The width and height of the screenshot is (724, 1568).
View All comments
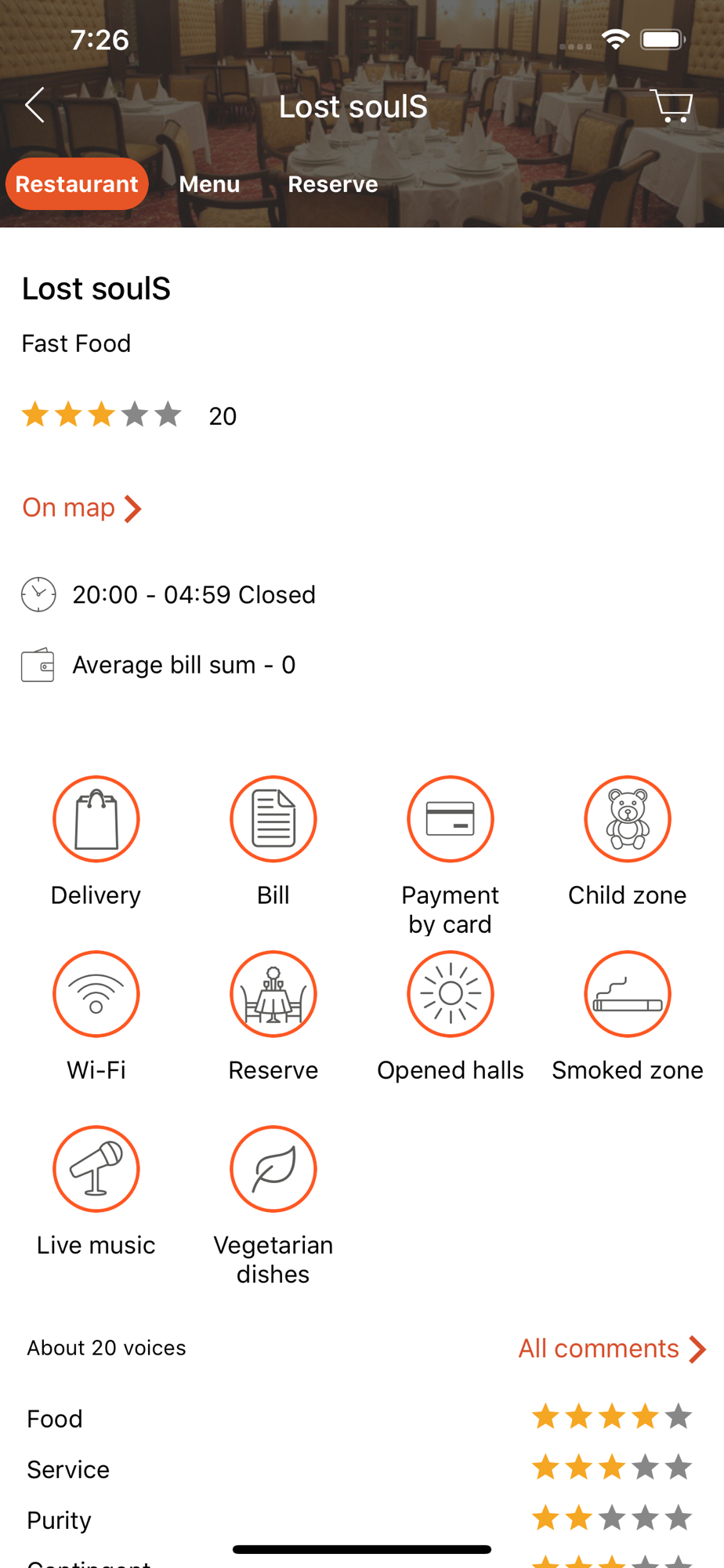(613, 1348)
